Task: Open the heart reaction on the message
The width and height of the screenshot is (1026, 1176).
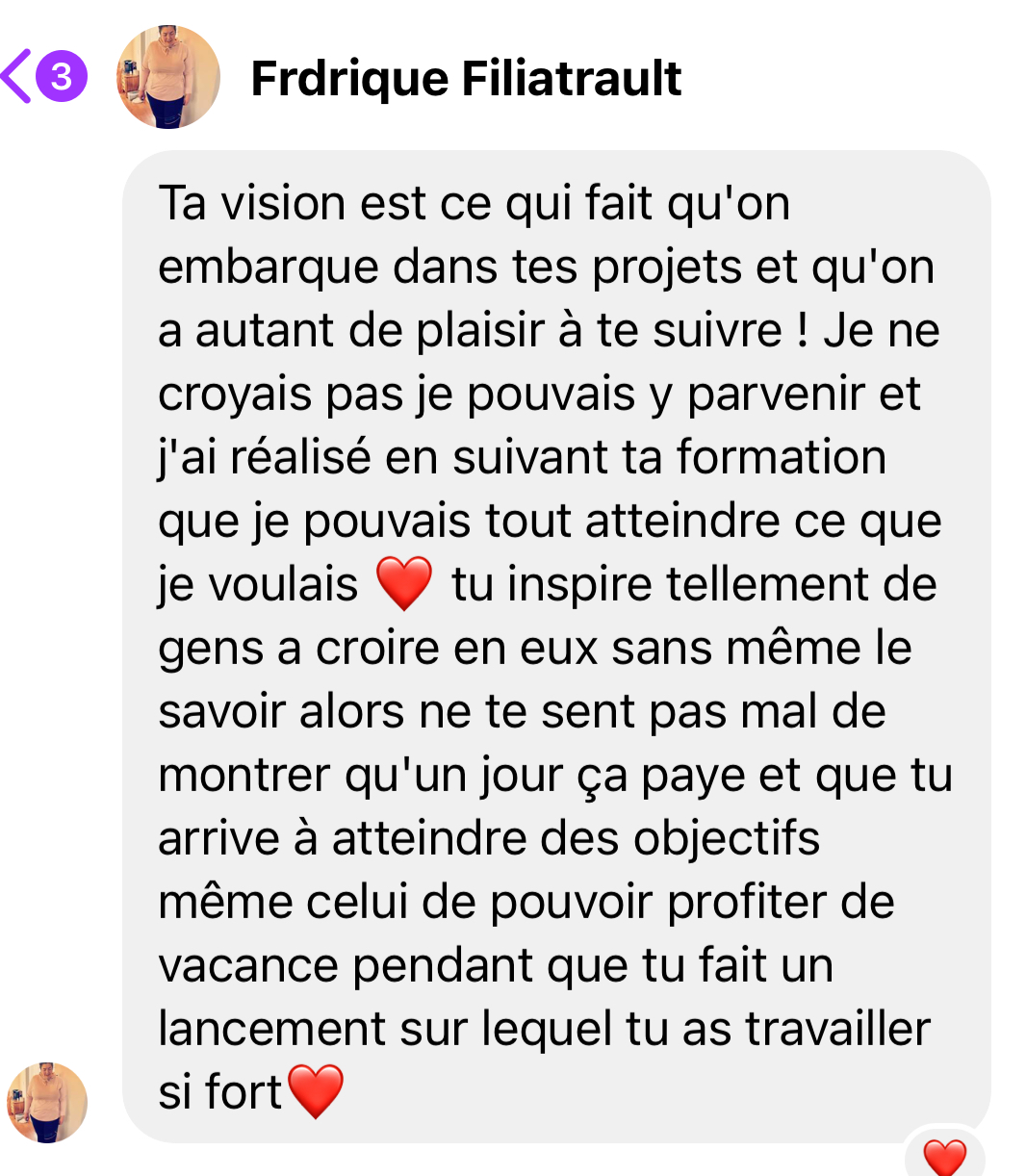Action: (944, 1154)
